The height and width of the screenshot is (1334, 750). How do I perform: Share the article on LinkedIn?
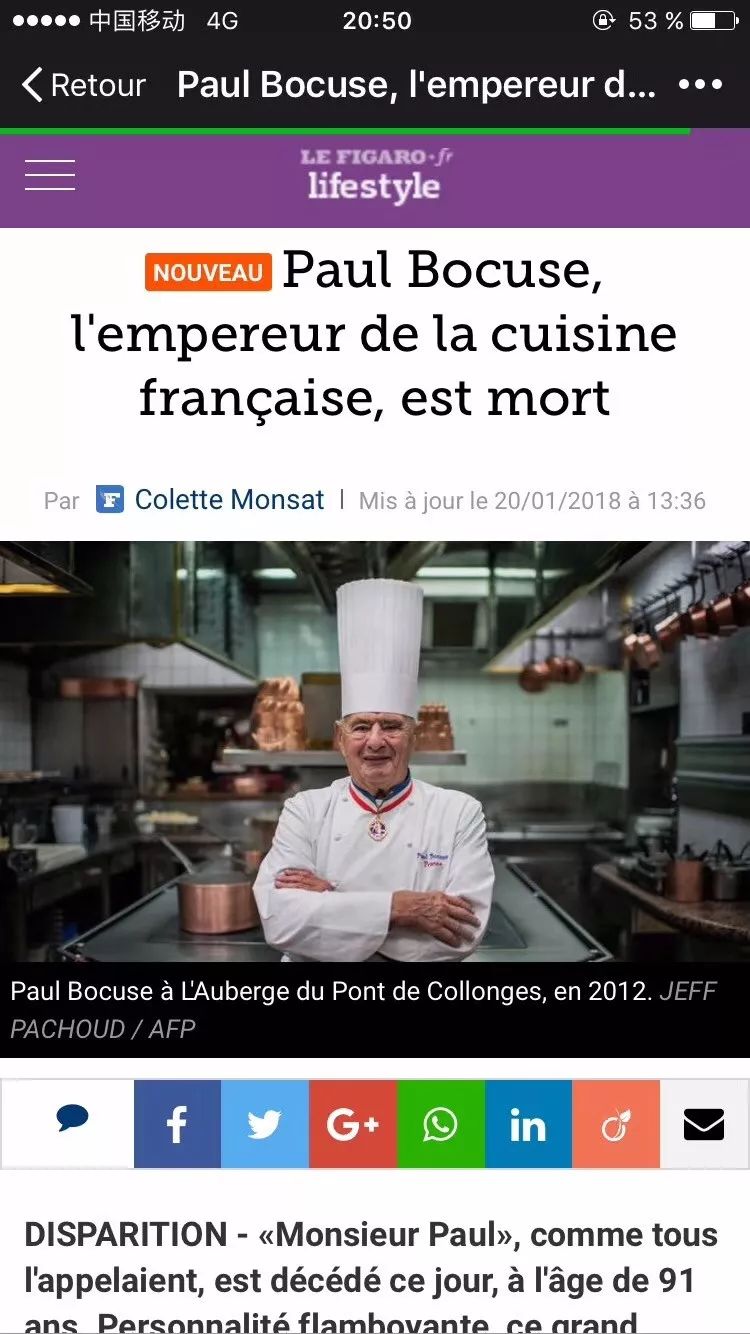click(x=528, y=1124)
